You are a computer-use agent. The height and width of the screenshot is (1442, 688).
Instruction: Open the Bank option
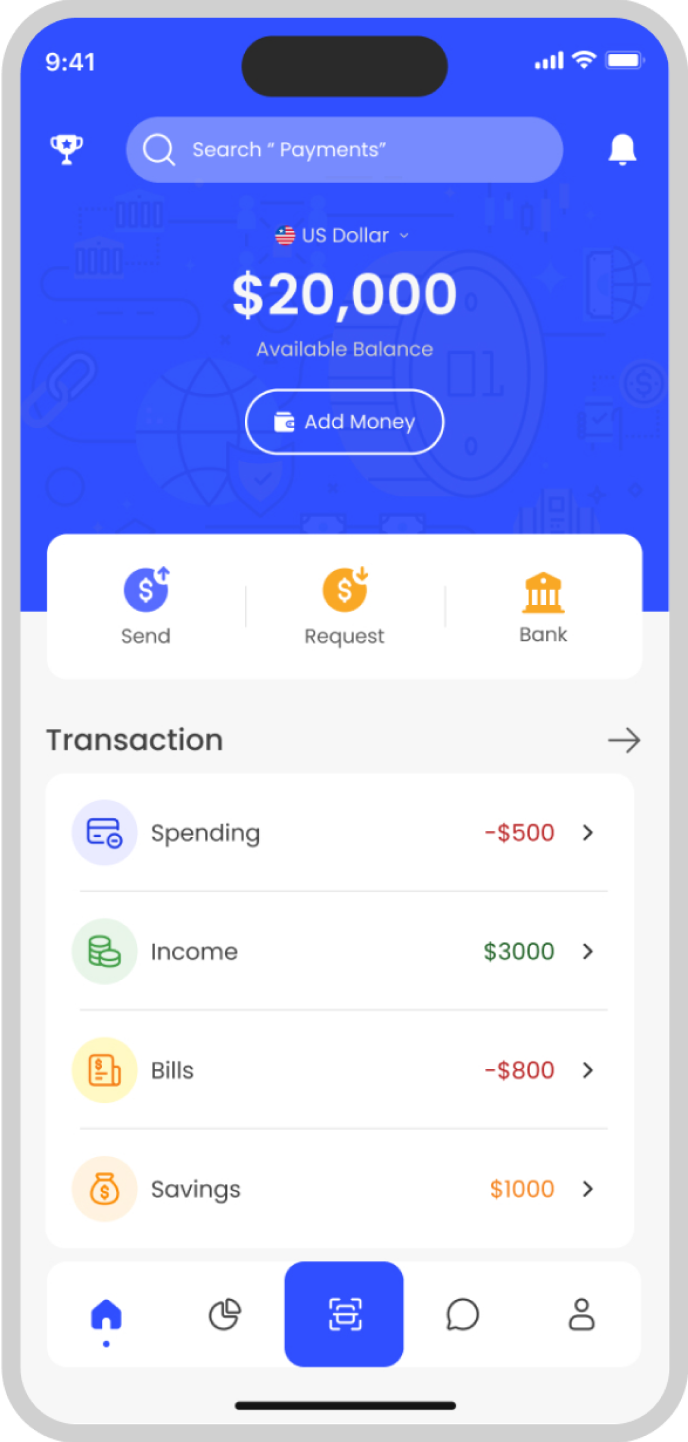543,606
